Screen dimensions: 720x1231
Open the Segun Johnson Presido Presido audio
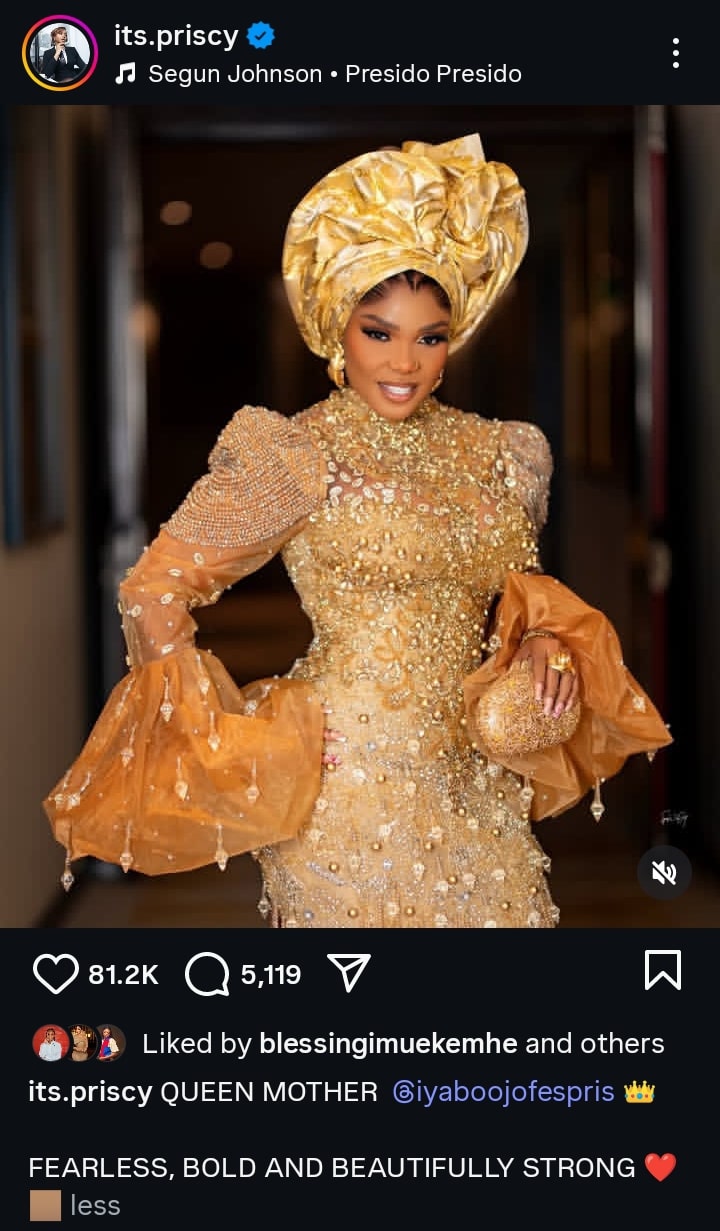334,74
